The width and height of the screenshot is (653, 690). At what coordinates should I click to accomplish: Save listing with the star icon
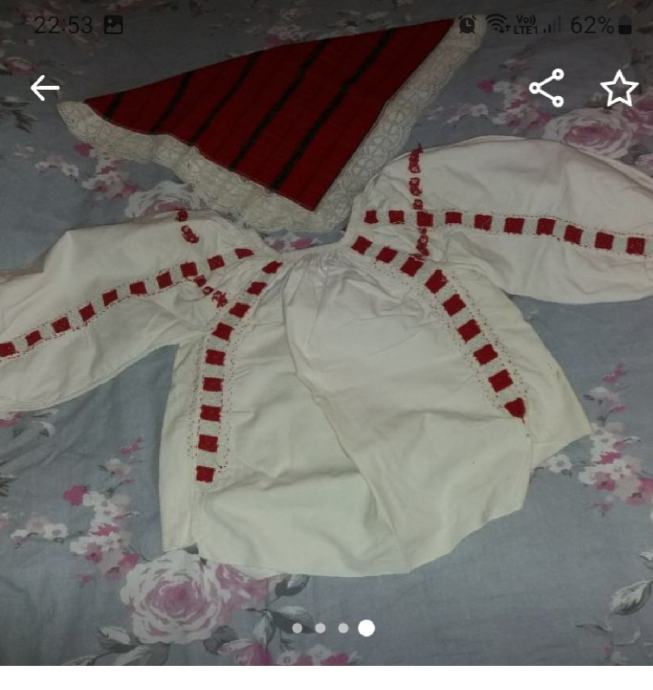(x=619, y=89)
